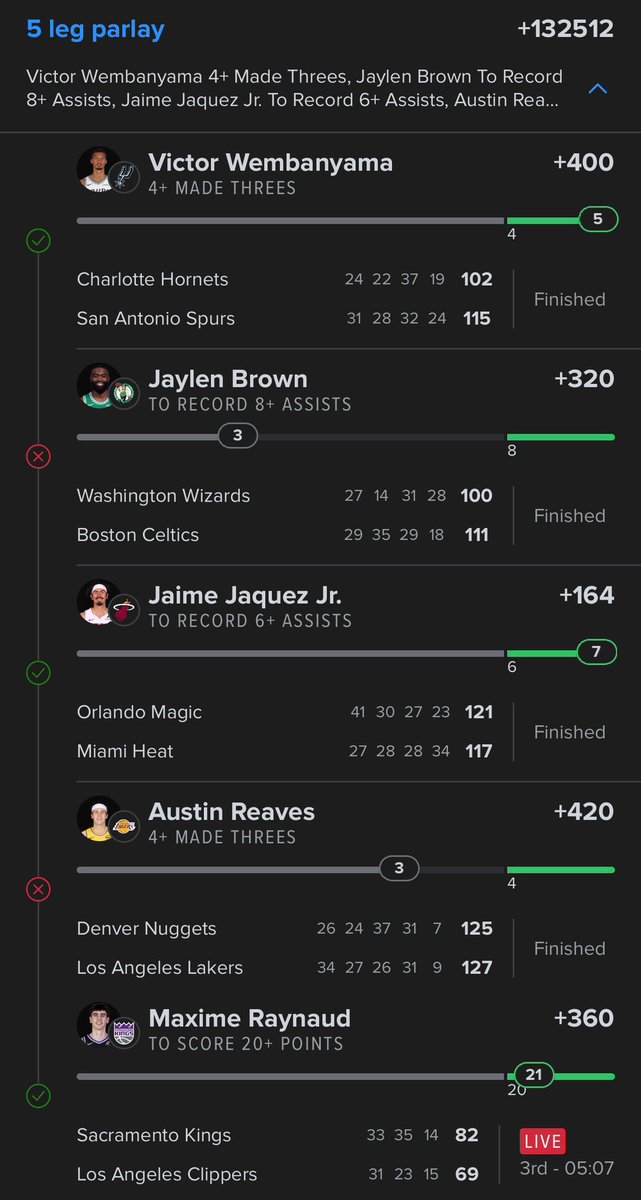Collapse the 5 leg parlay details

(597, 89)
